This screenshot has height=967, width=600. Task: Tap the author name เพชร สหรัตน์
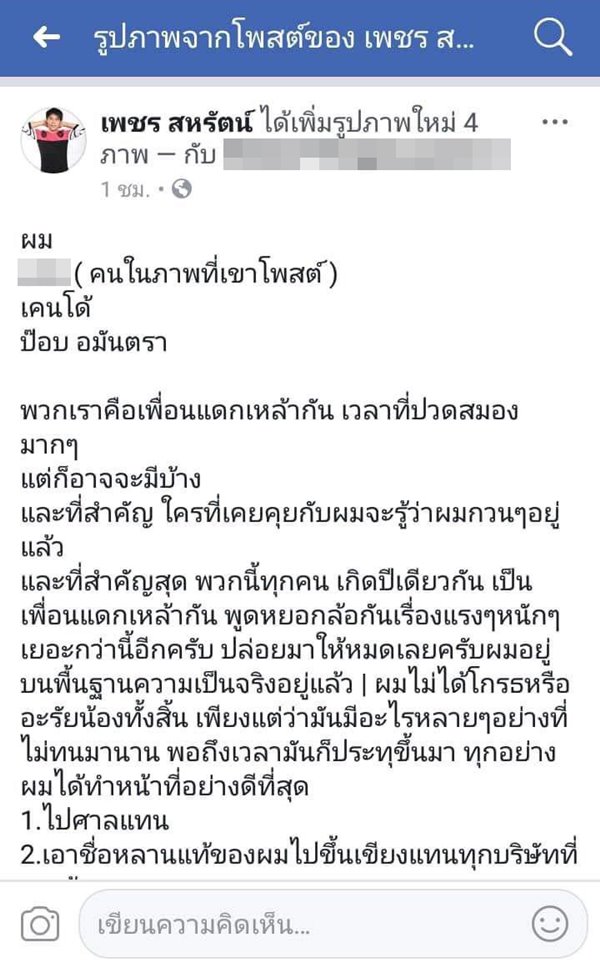pyautogui.click(x=177, y=123)
